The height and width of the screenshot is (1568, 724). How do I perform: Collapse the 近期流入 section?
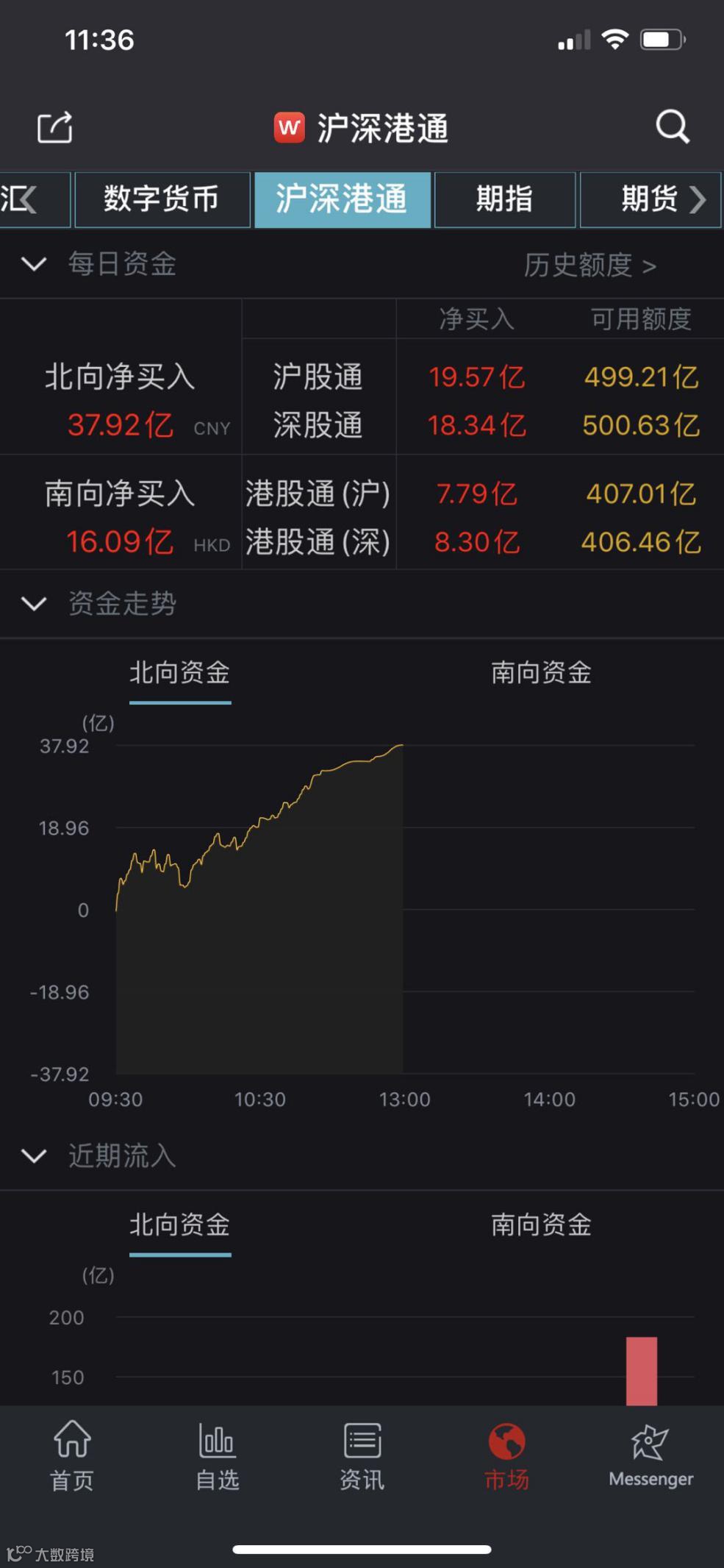(x=34, y=1155)
